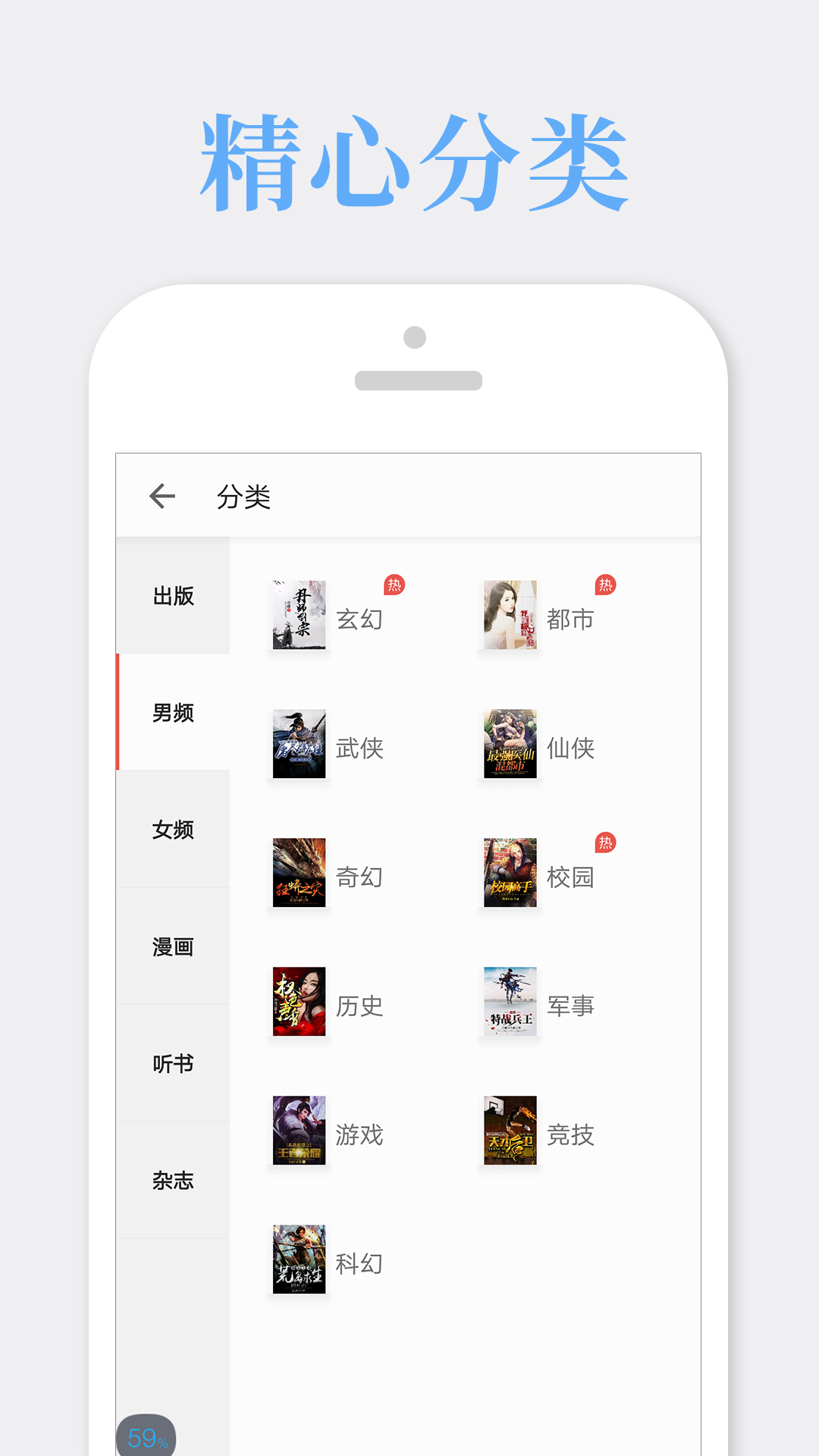Image resolution: width=819 pixels, height=1456 pixels.
Task: Open the 游戏 cover thumbnail 王者荣耀
Action: pos(297,1131)
